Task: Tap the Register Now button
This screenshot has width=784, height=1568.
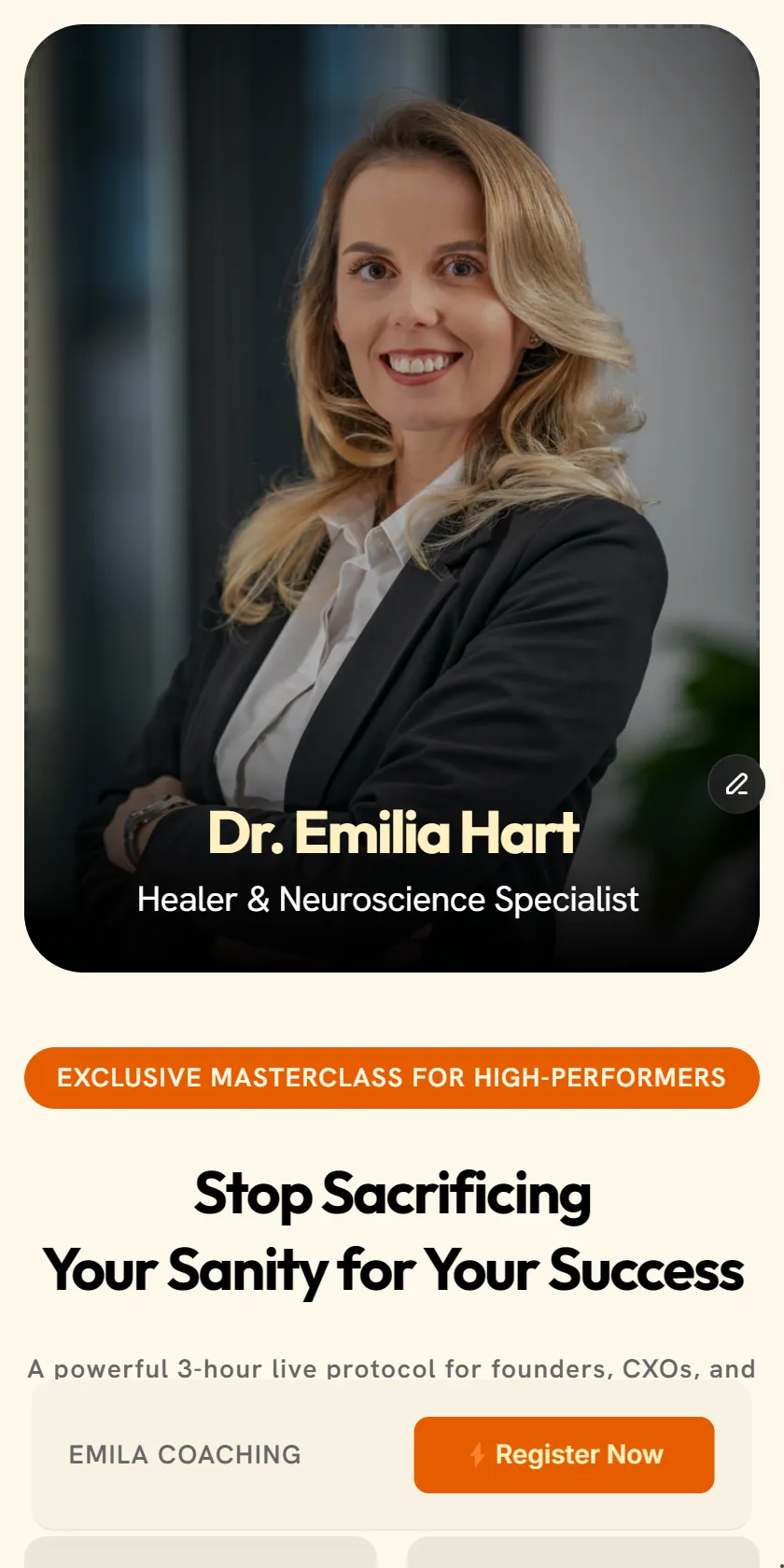Action: [564, 1454]
